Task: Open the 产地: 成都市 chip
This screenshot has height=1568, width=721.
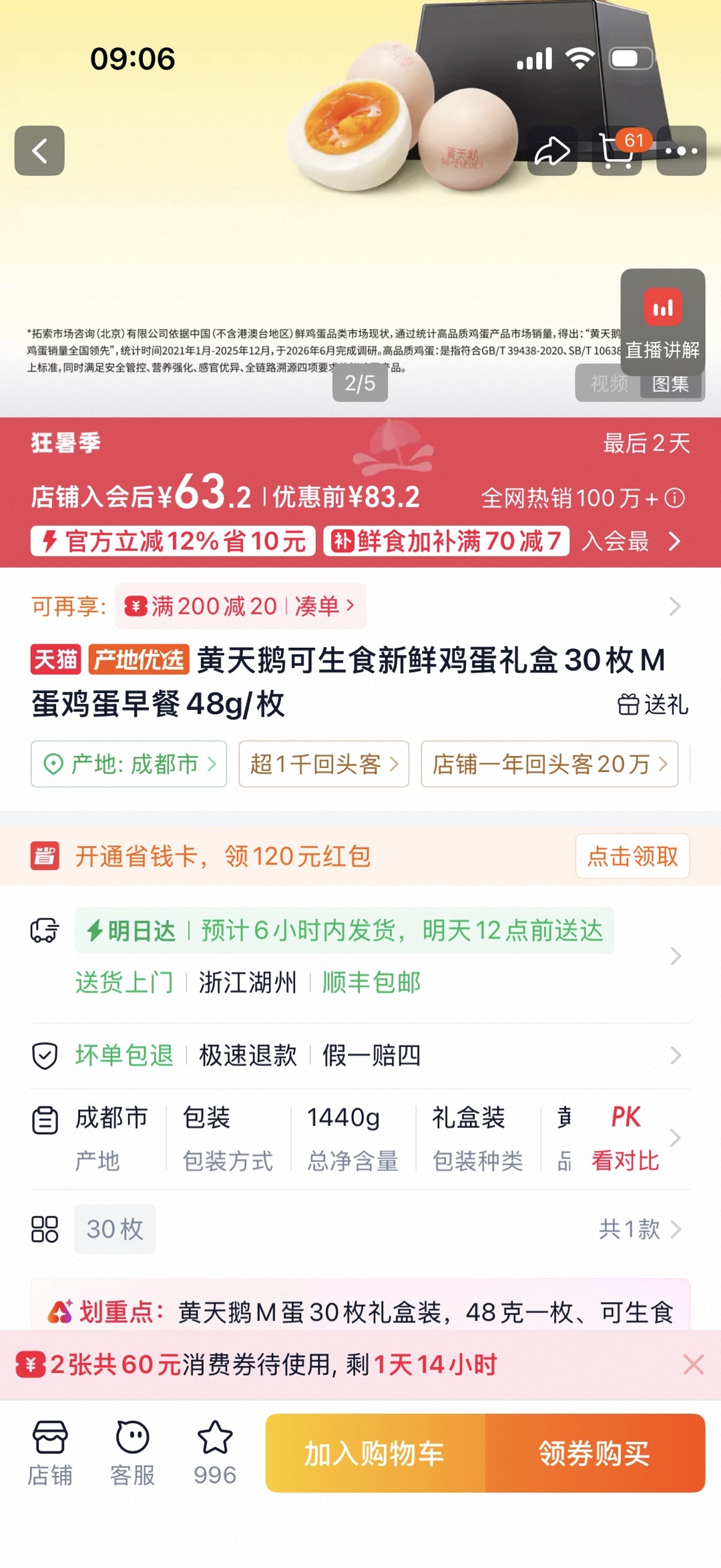Action: (129, 764)
